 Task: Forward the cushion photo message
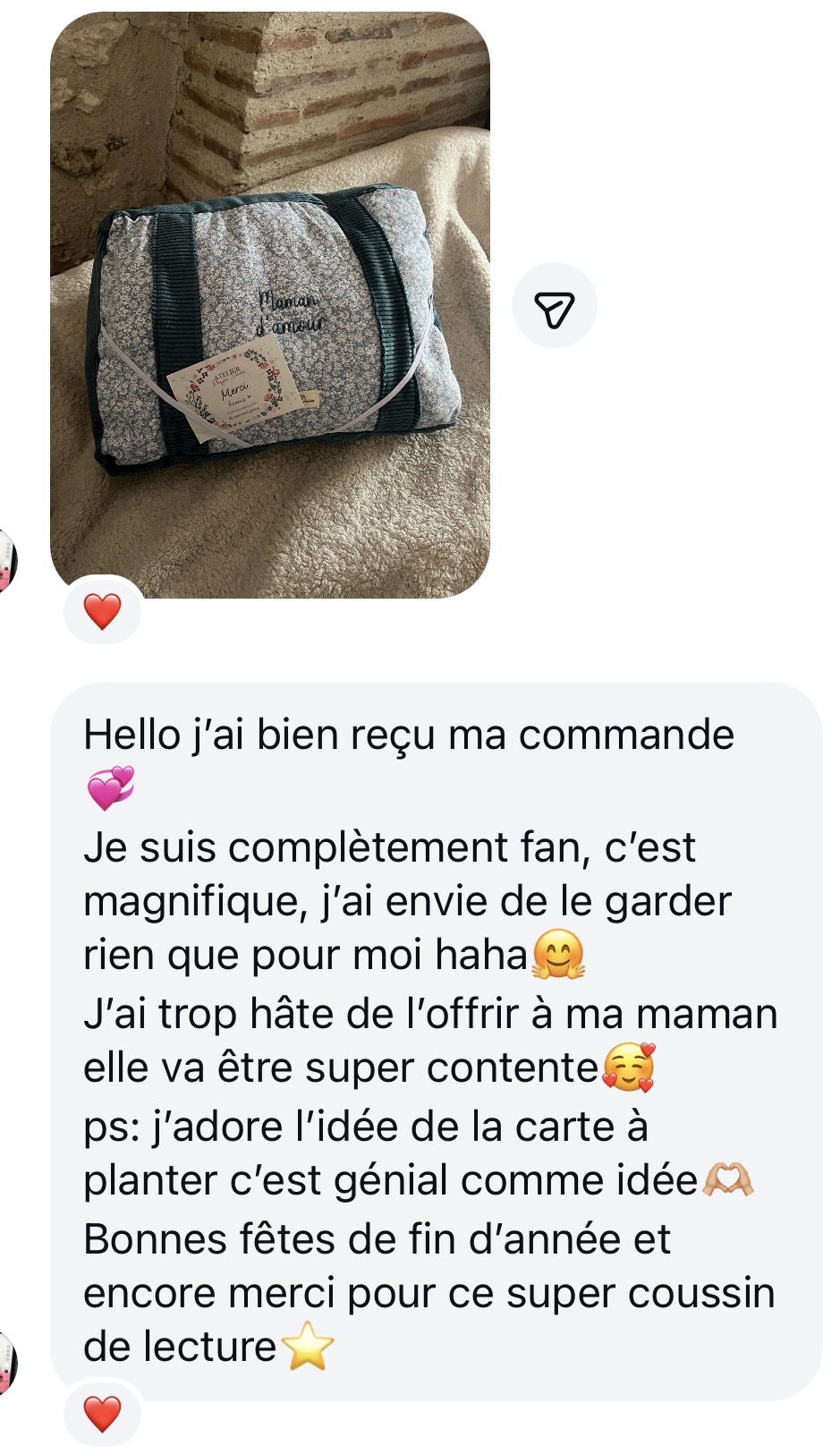coord(554,306)
